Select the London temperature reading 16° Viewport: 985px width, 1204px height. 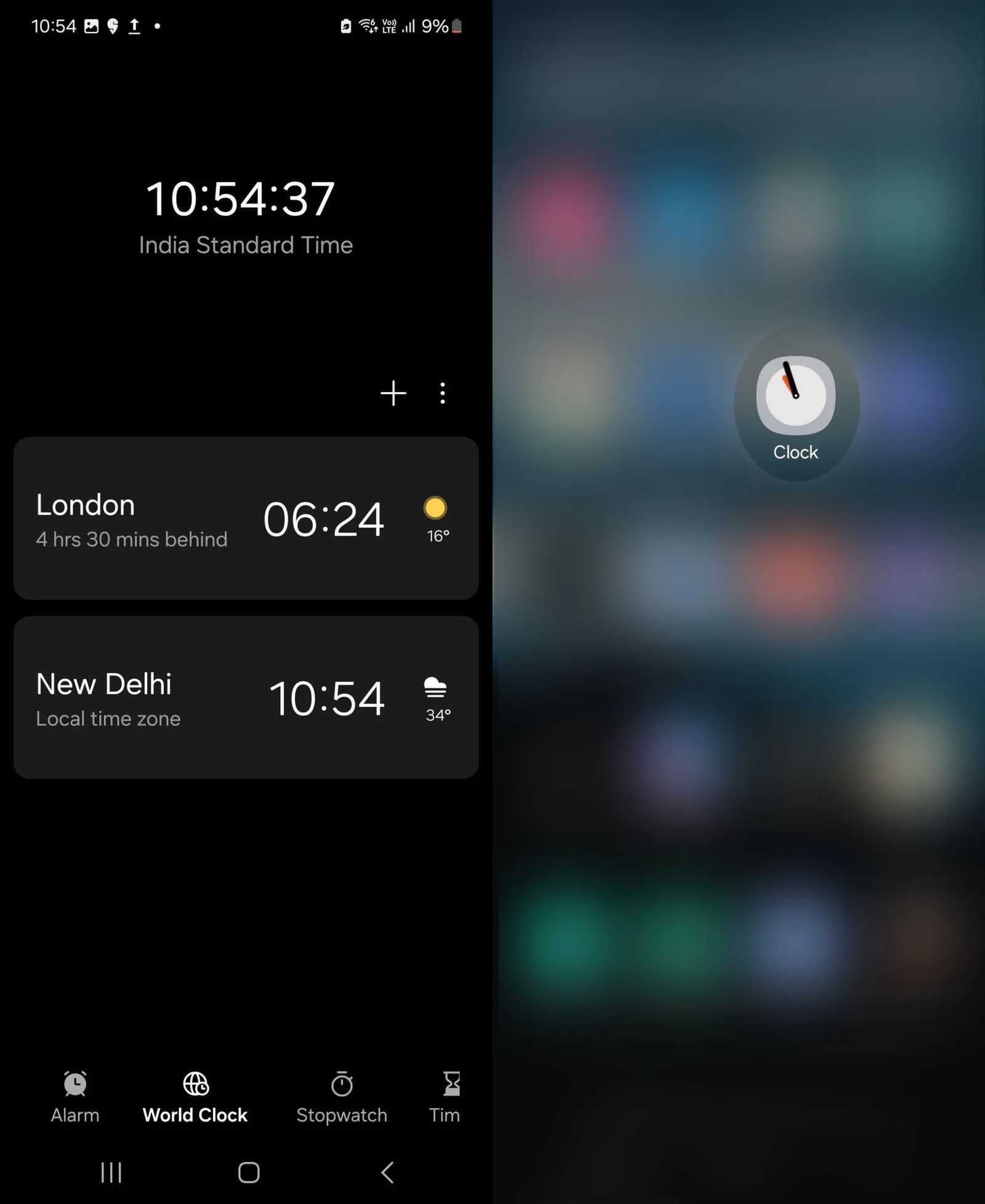437,537
